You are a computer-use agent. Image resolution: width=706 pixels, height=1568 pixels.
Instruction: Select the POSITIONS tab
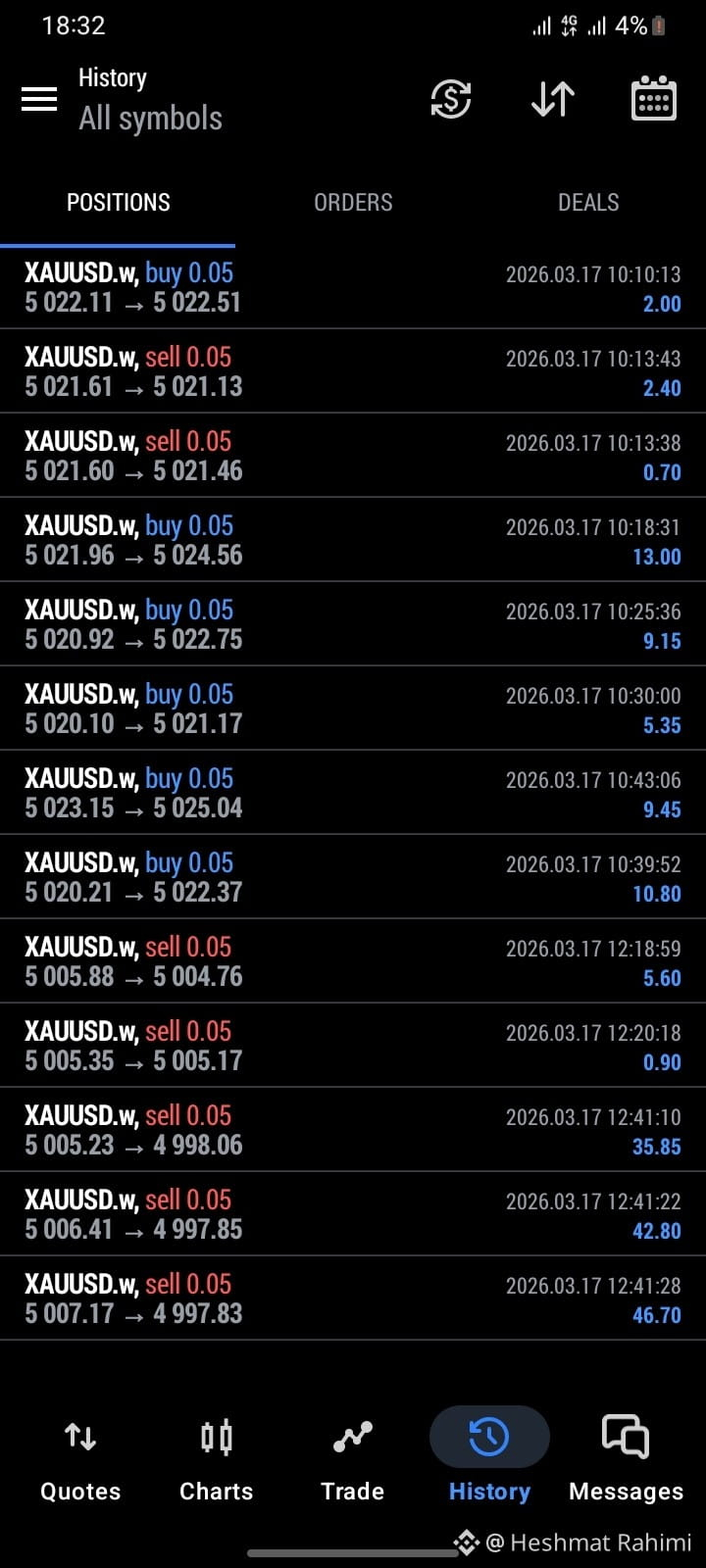click(118, 203)
